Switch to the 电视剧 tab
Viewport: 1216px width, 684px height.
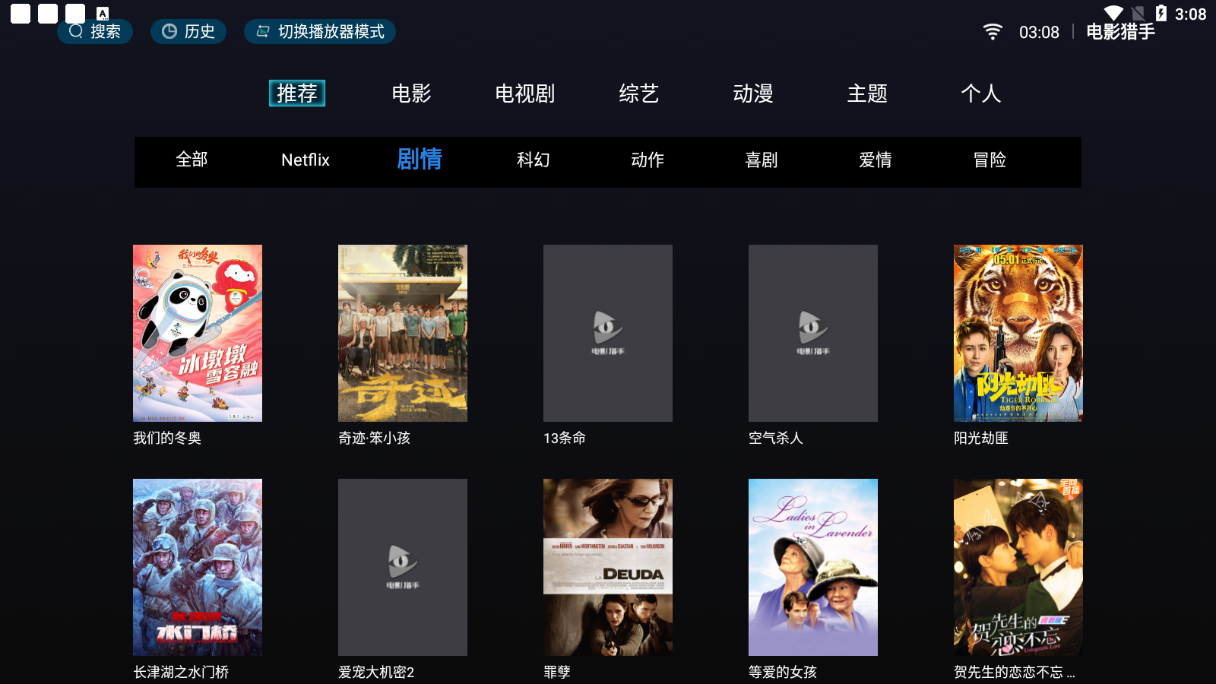point(525,94)
